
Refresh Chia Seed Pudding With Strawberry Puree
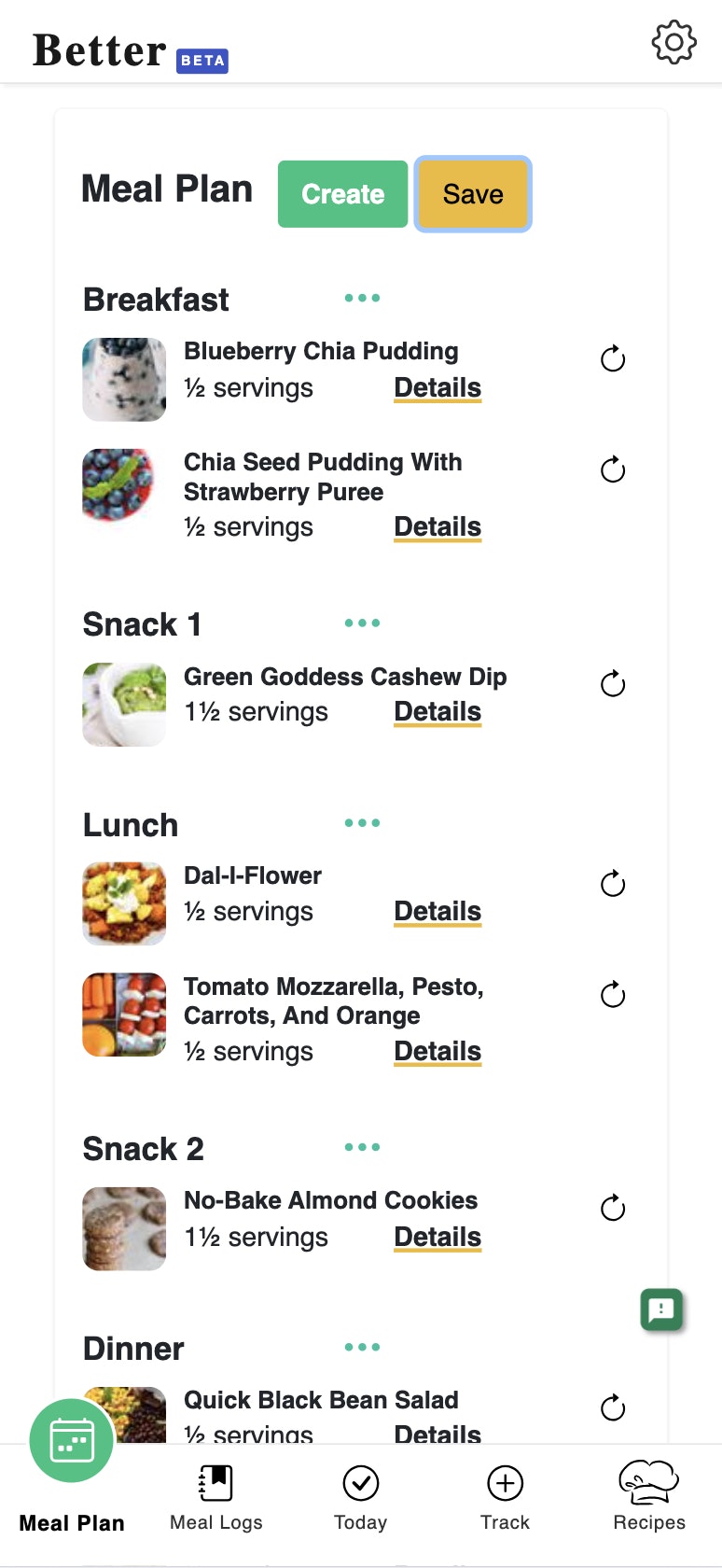pos(613,469)
